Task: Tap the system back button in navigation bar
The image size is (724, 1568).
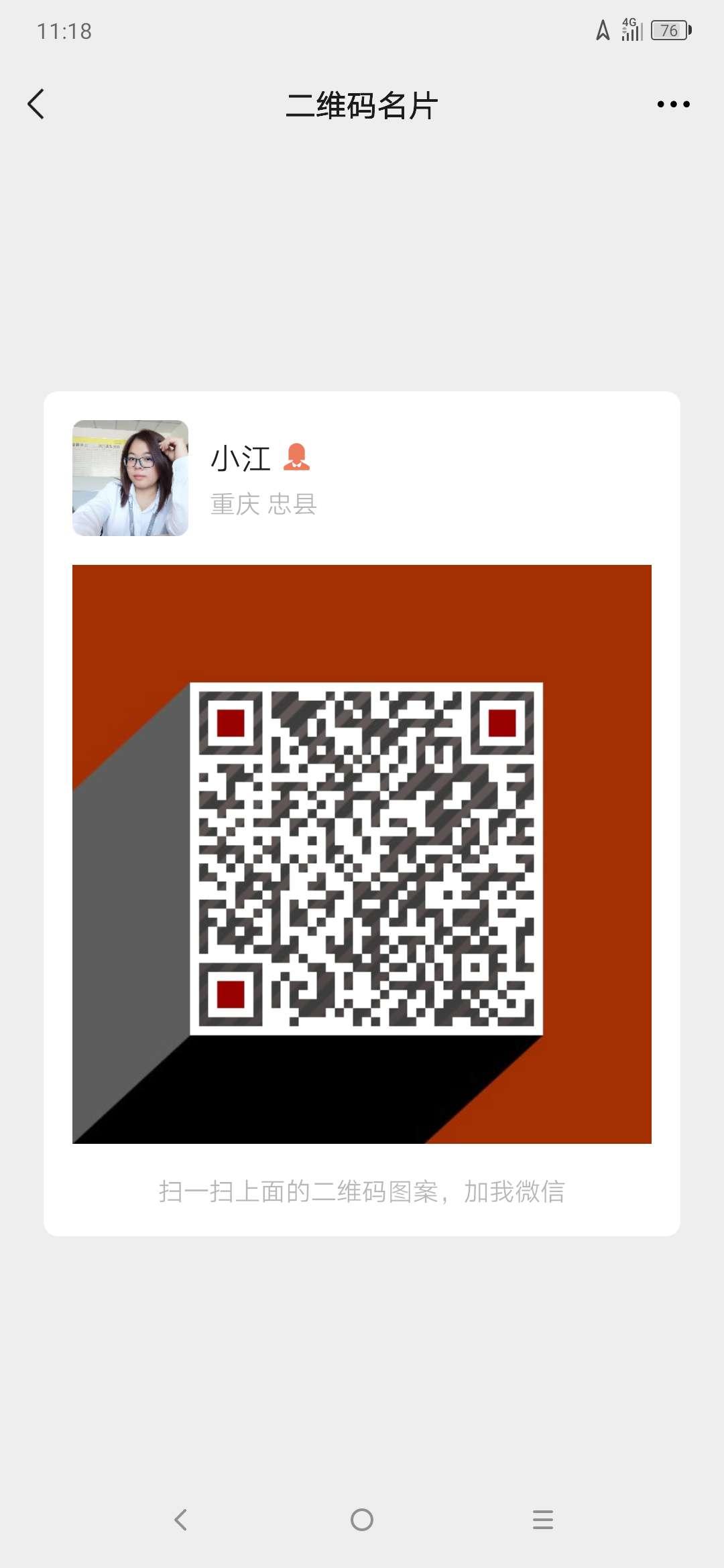Action: click(x=181, y=1519)
